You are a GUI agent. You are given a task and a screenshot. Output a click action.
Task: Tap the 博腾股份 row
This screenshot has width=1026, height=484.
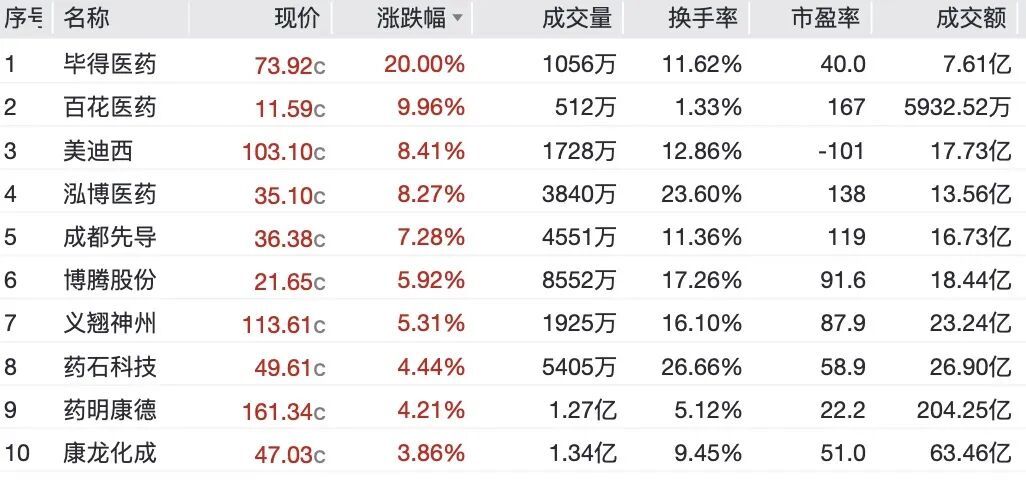[x=513, y=280]
